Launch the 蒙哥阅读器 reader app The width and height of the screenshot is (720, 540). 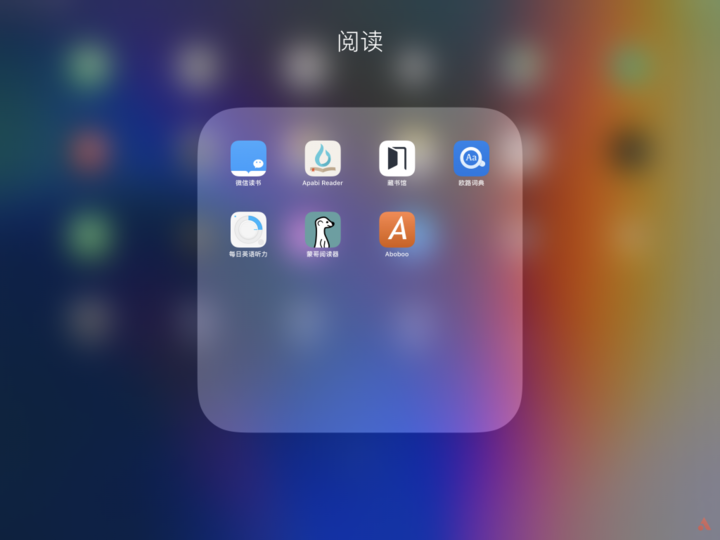(322, 230)
